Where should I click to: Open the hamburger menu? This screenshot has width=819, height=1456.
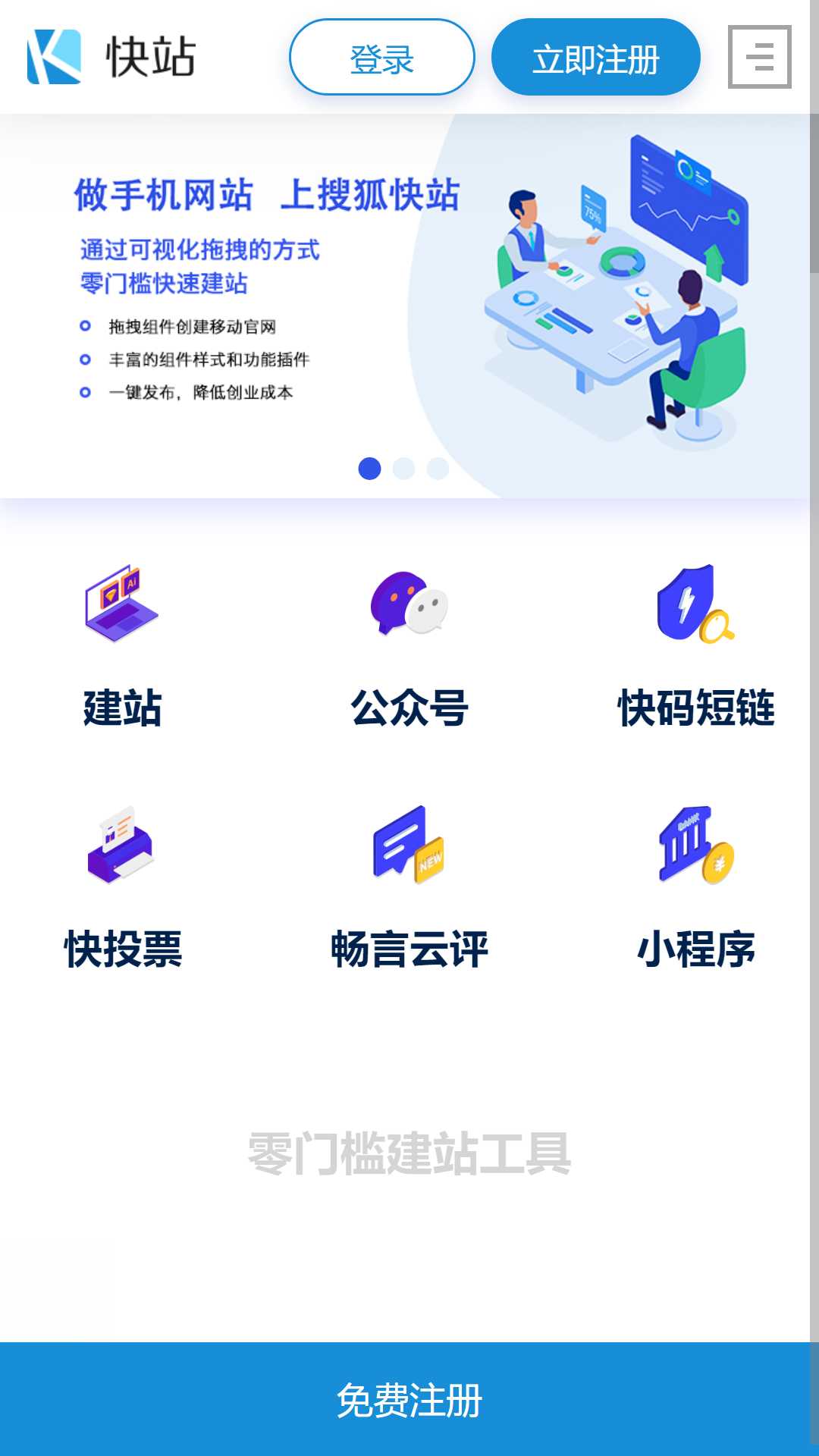click(x=759, y=57)
